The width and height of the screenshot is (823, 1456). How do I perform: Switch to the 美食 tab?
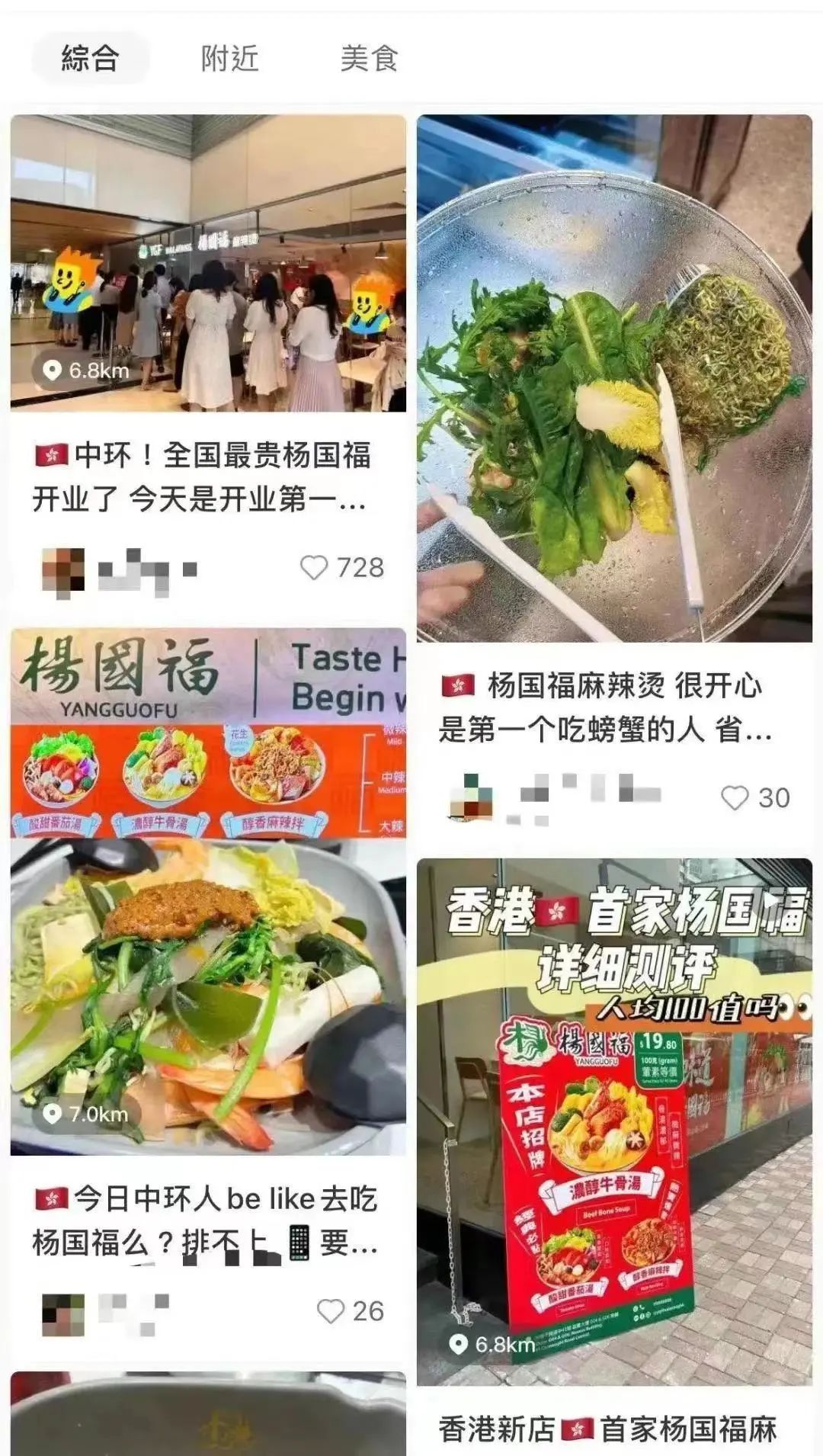(370, 59)
